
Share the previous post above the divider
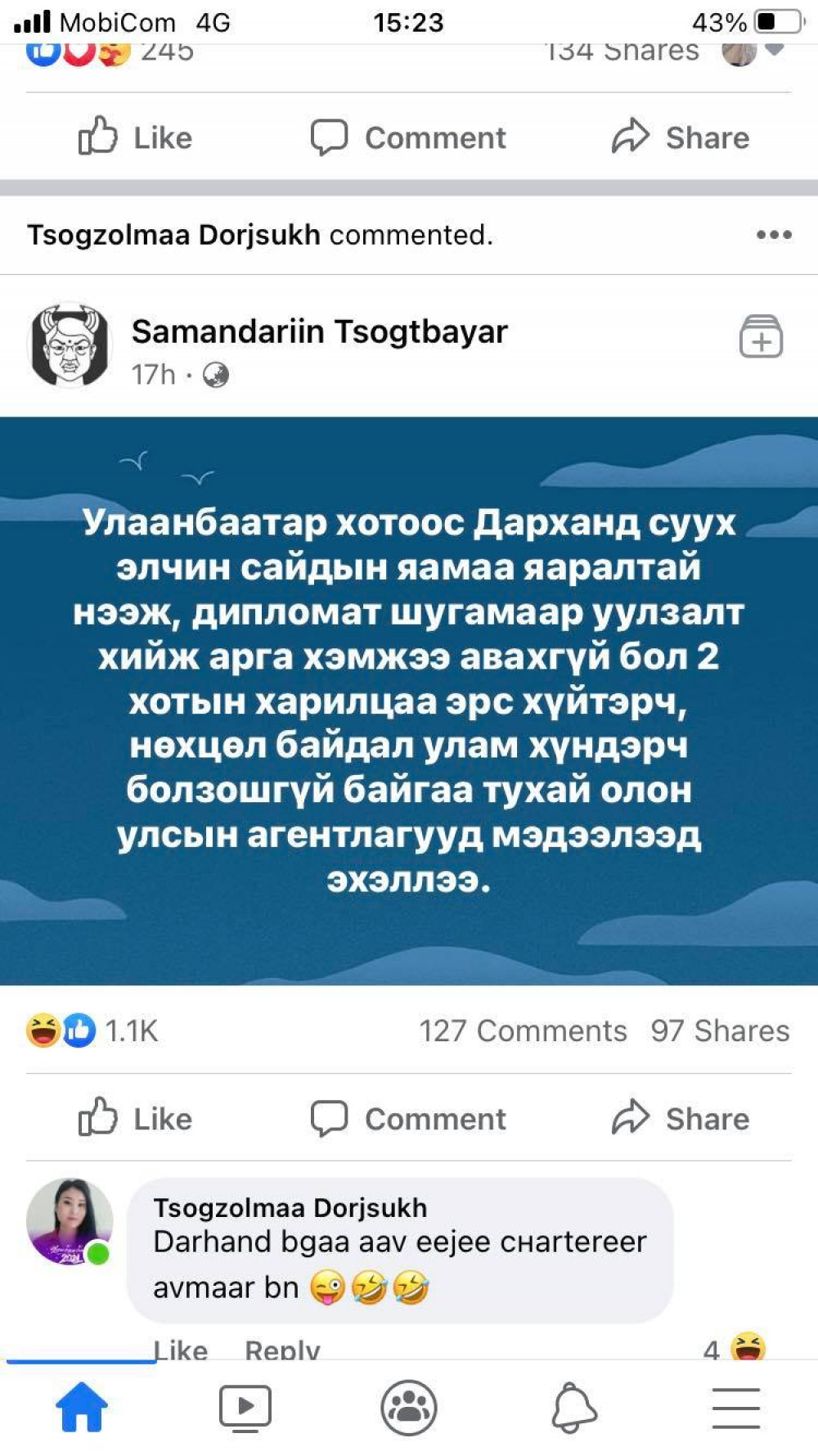tap(681, 137)
